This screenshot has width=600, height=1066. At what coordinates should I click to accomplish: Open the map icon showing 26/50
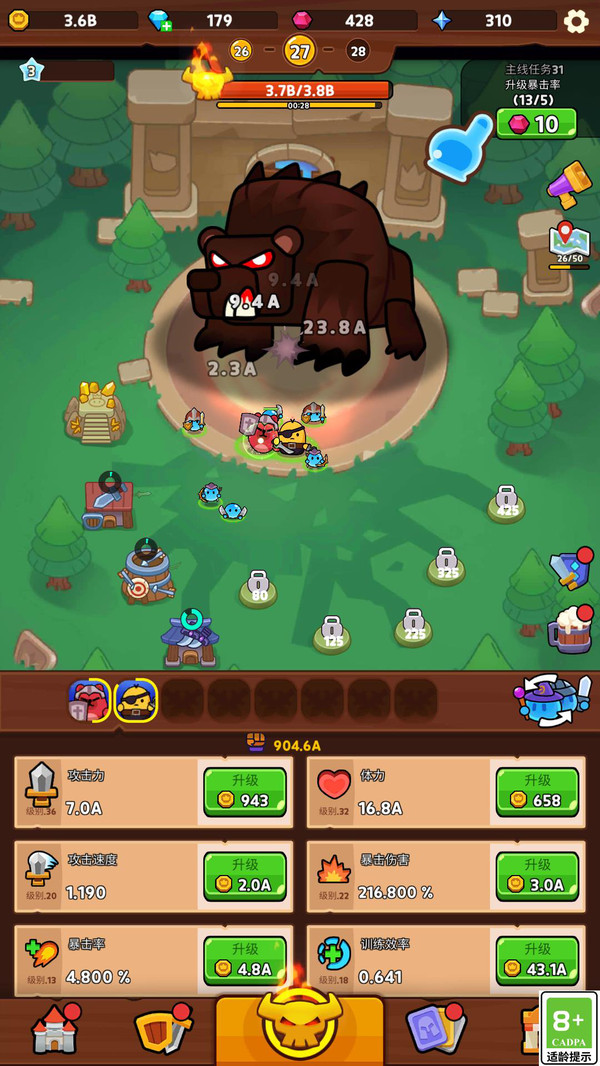[x=569, y=245]
